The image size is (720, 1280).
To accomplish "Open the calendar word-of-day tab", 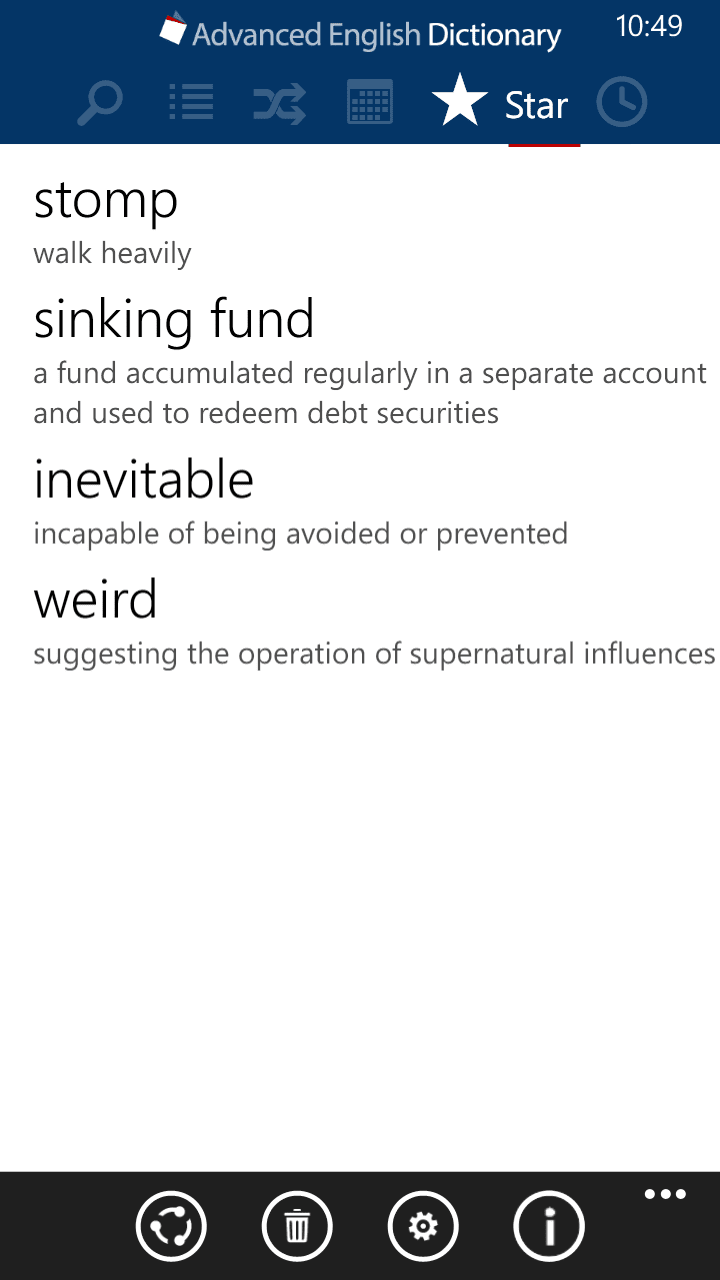I will 369,104.
